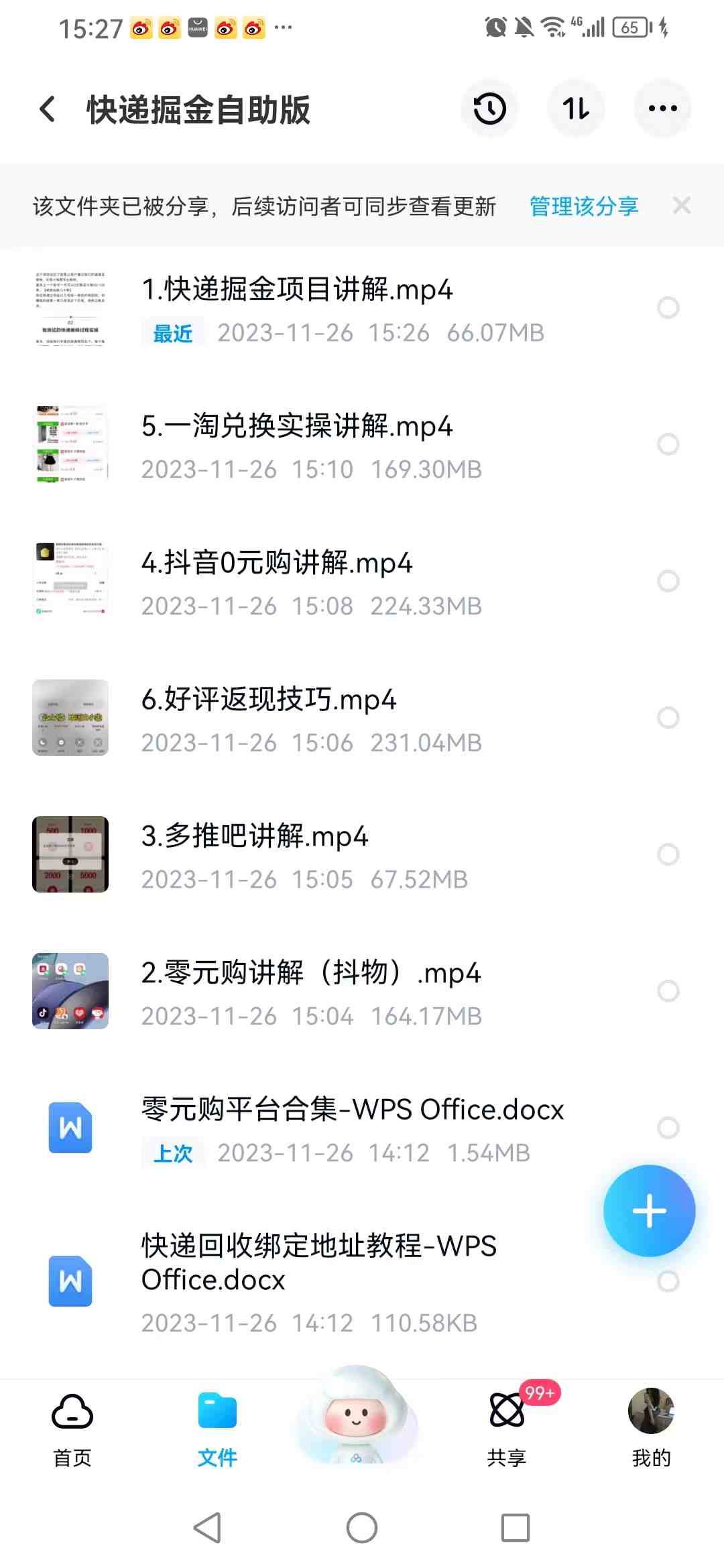Image resolution: width=724 pixels, height=1568 pixels.
Task: Select the circle next to 1.快递掘金项目讲解.mp4
Action: click(667, 308)
